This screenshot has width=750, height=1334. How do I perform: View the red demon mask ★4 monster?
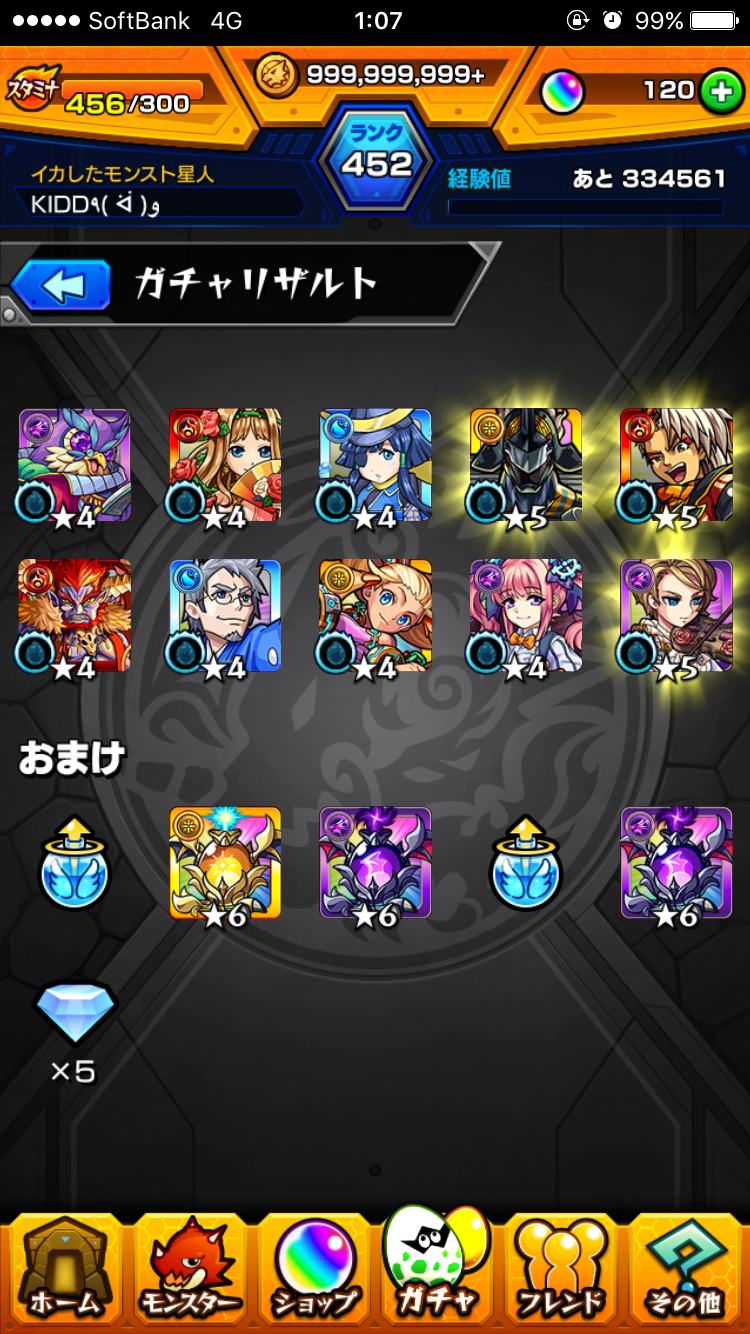tap(75, 614)
